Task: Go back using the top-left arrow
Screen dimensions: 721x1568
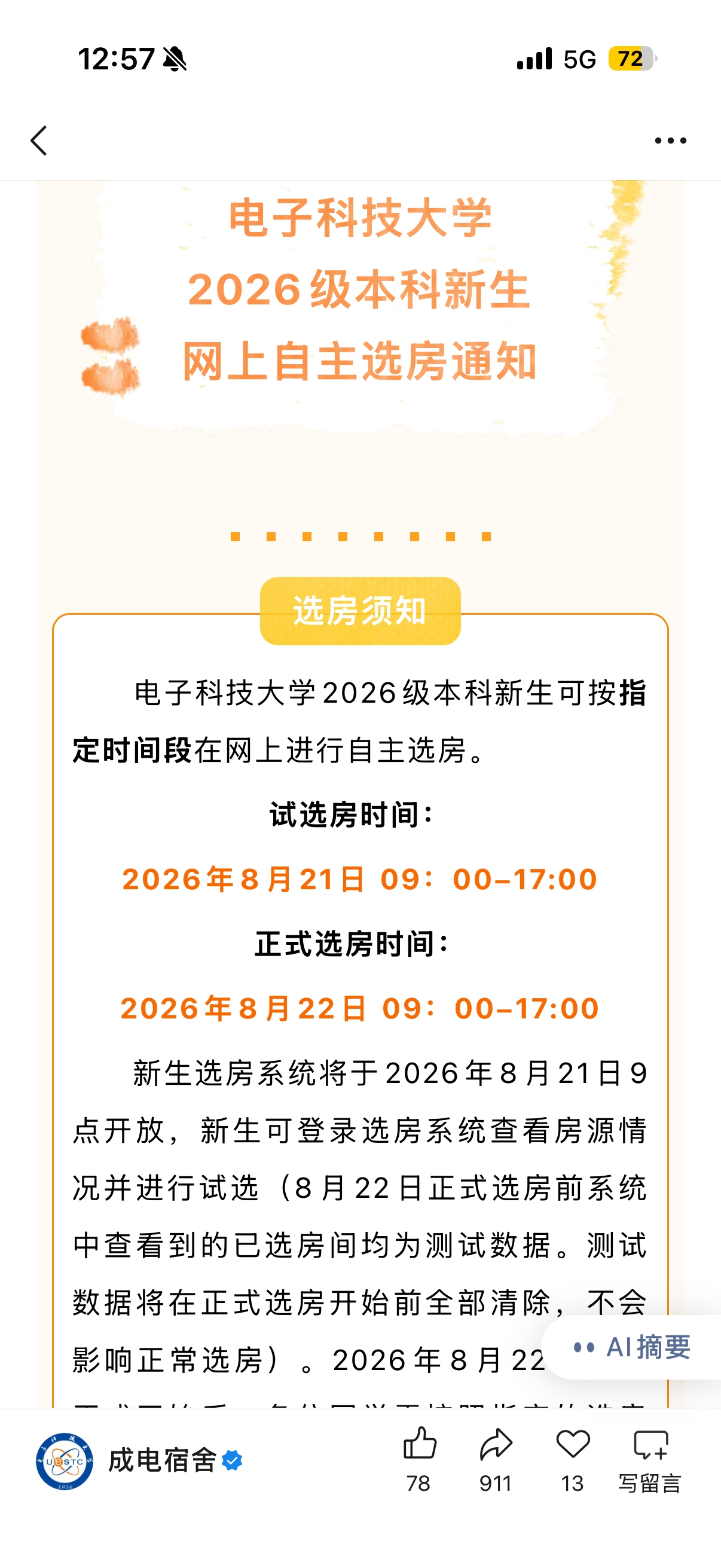Action: pos(39,141)
